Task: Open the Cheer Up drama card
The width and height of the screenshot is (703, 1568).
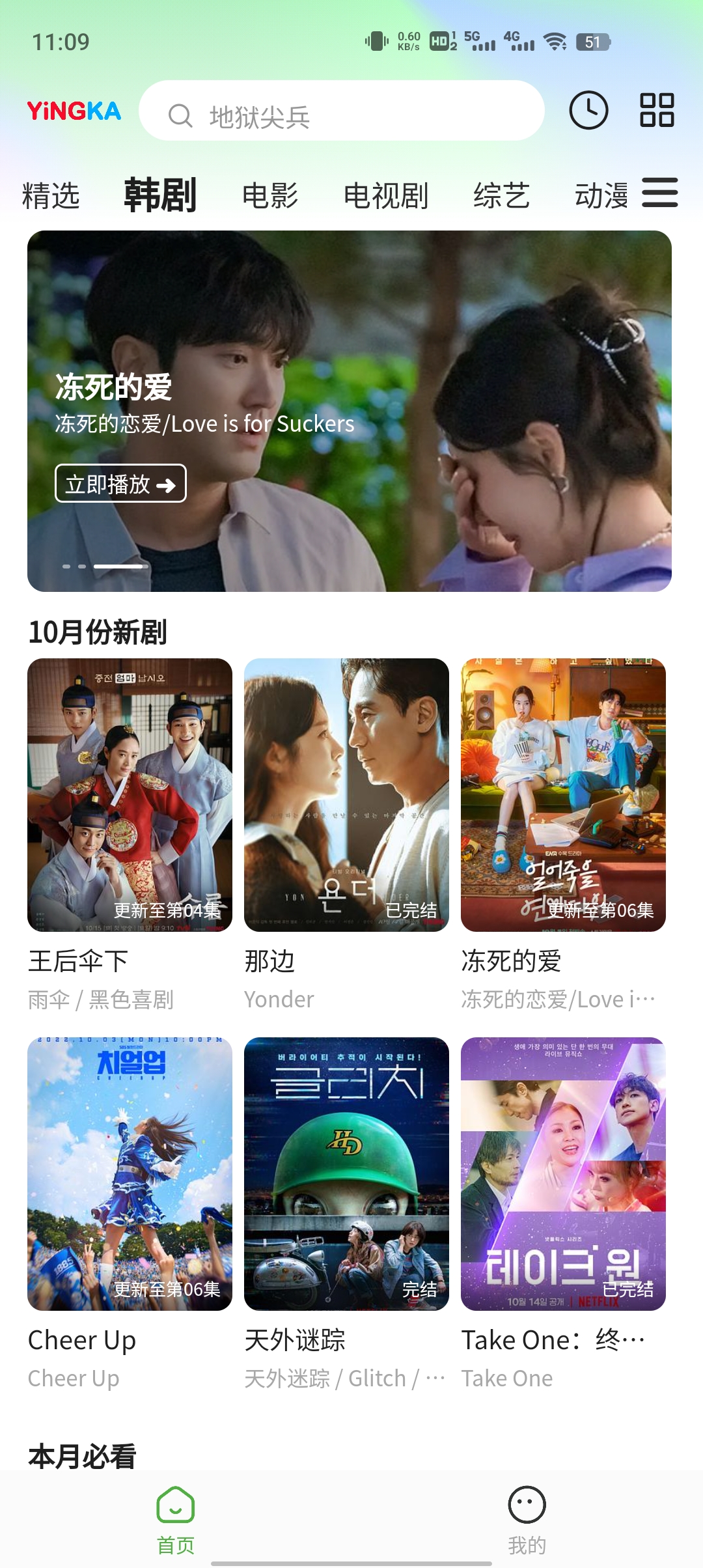Action: (130, 1174)
